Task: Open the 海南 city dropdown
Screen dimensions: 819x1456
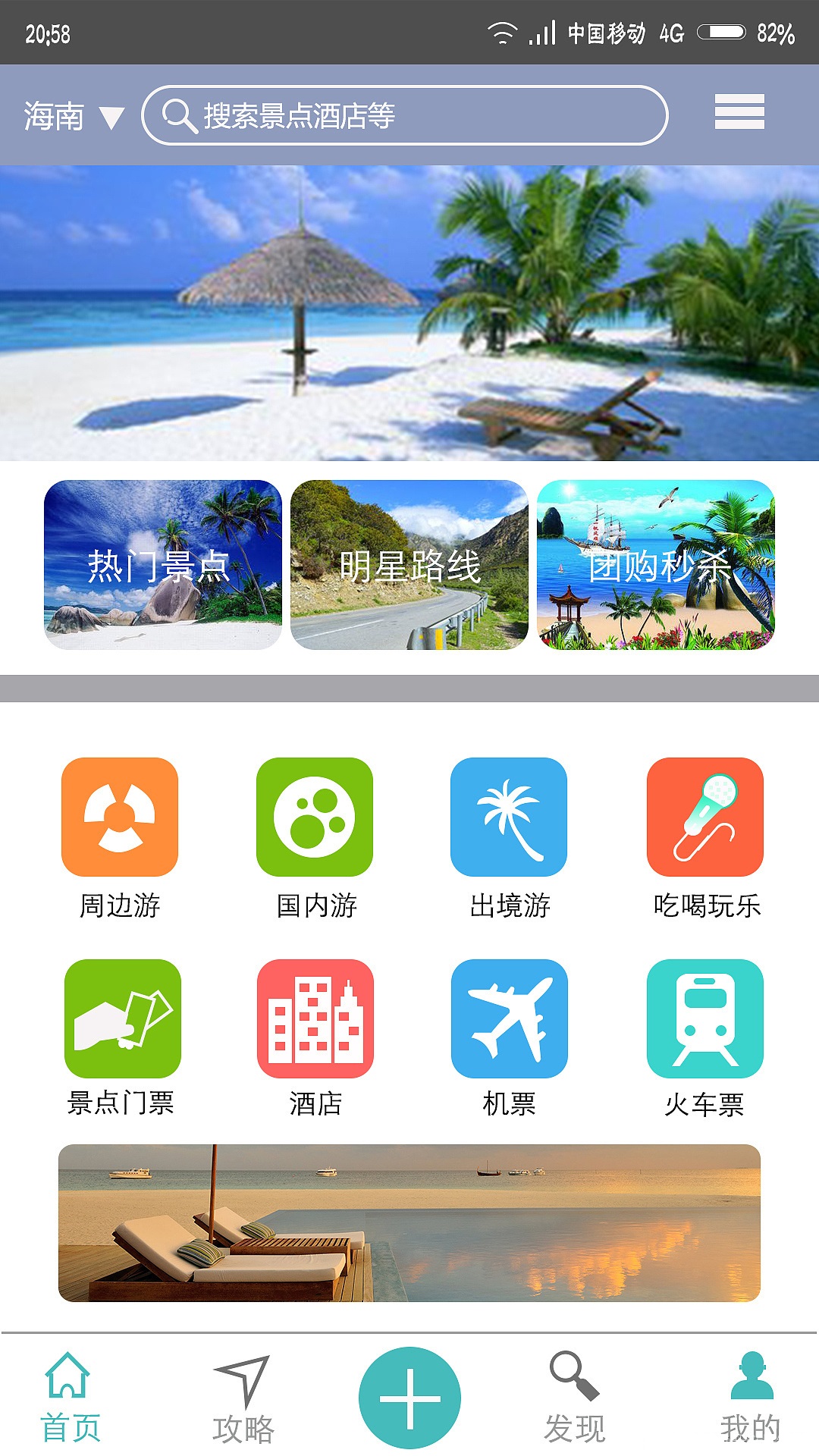Action: [74, 116]
